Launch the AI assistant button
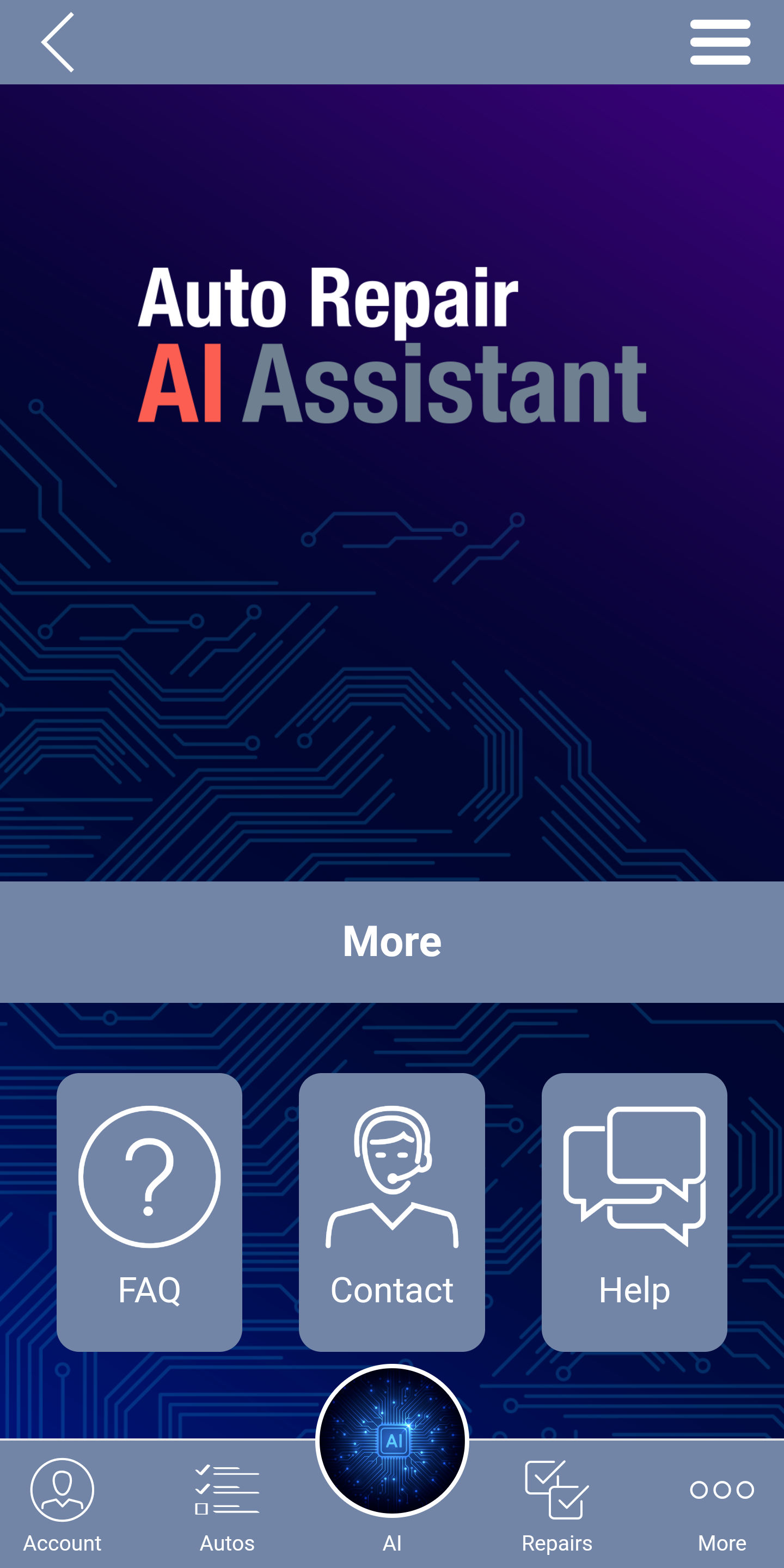The image size is (784, 1568). click(x=392, y=1441)
